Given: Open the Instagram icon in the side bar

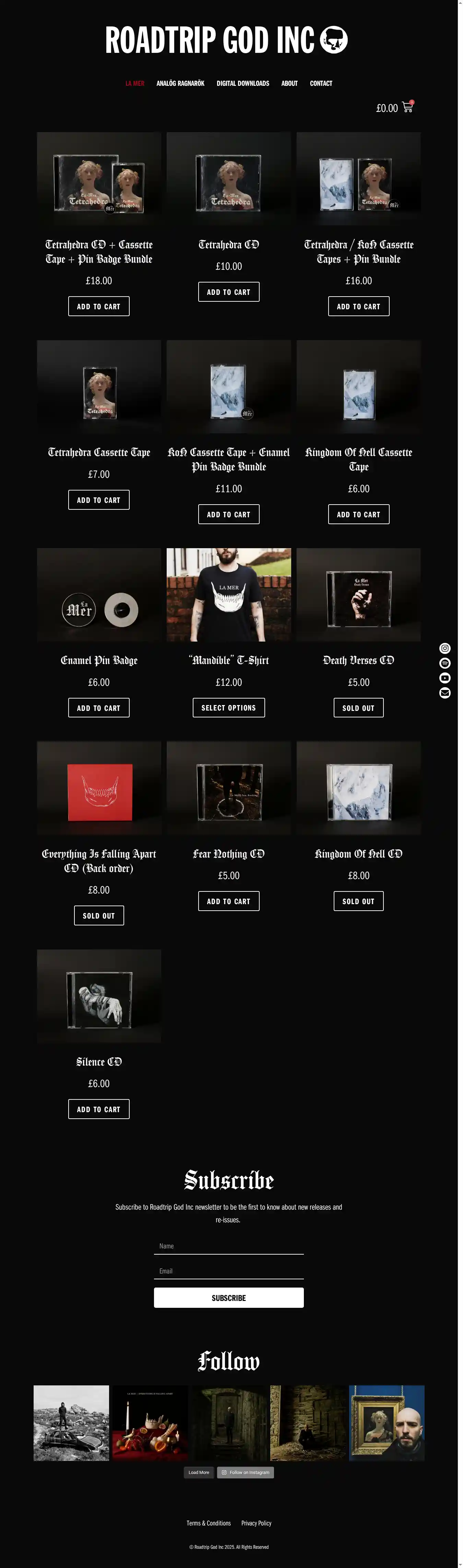Looking at the screenshot, I should (x=445, y=648).
